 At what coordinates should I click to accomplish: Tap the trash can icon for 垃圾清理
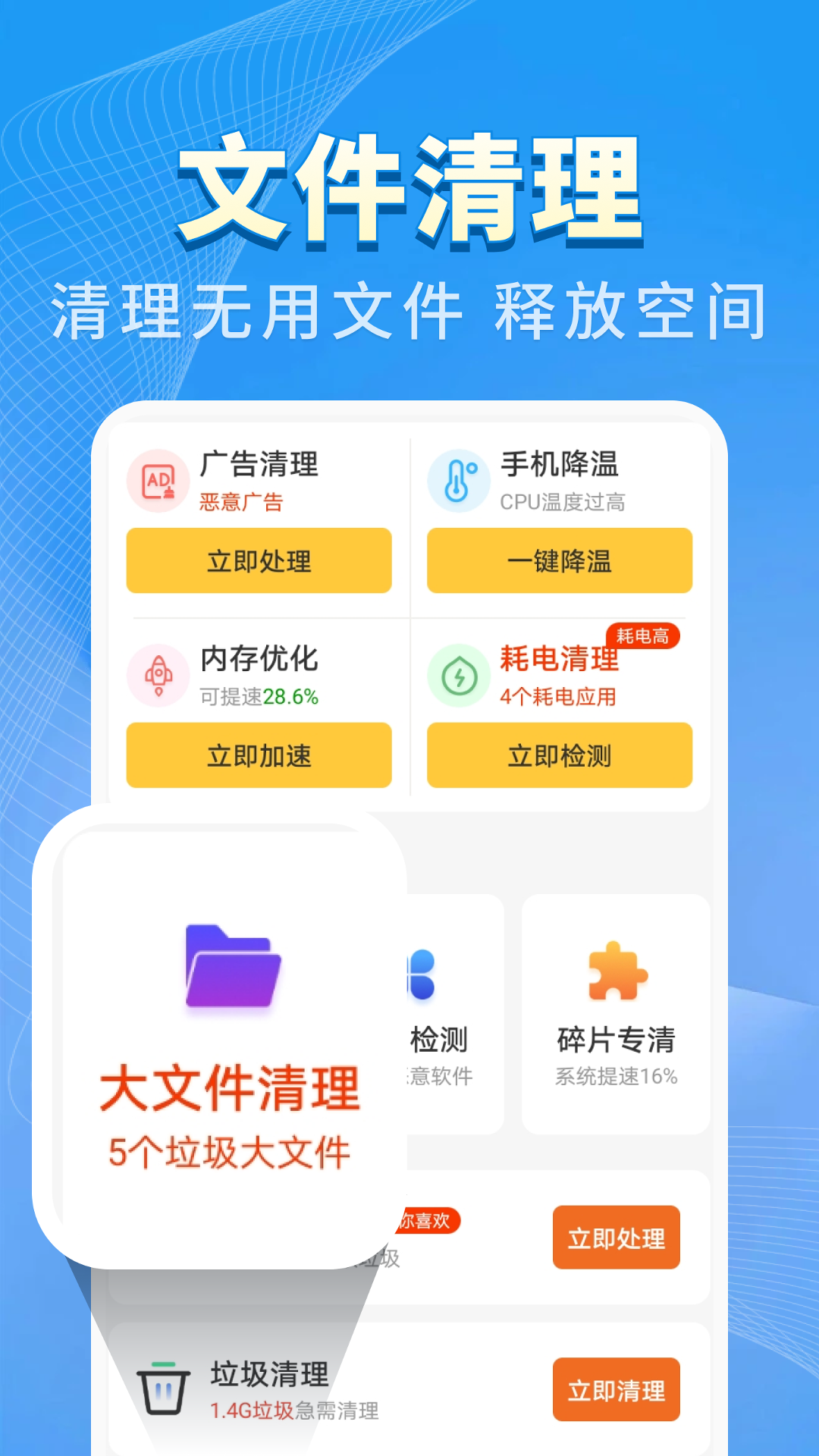coord(162,1388)
